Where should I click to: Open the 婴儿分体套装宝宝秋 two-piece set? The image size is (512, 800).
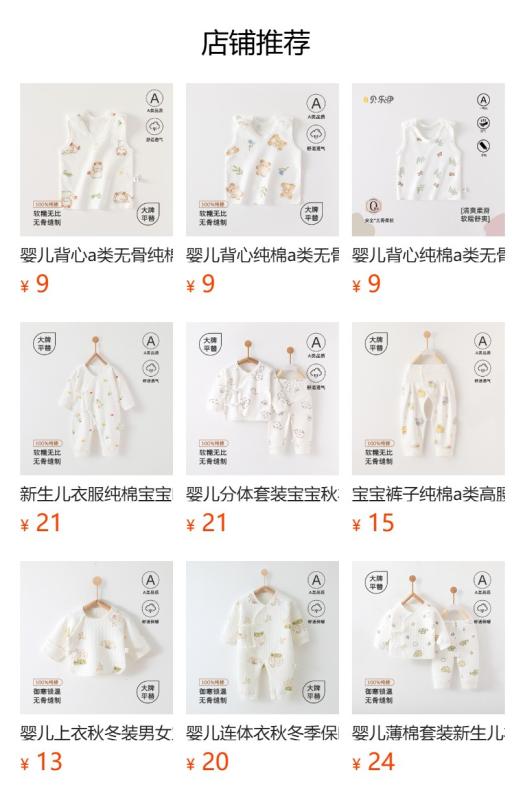[262, 398]
